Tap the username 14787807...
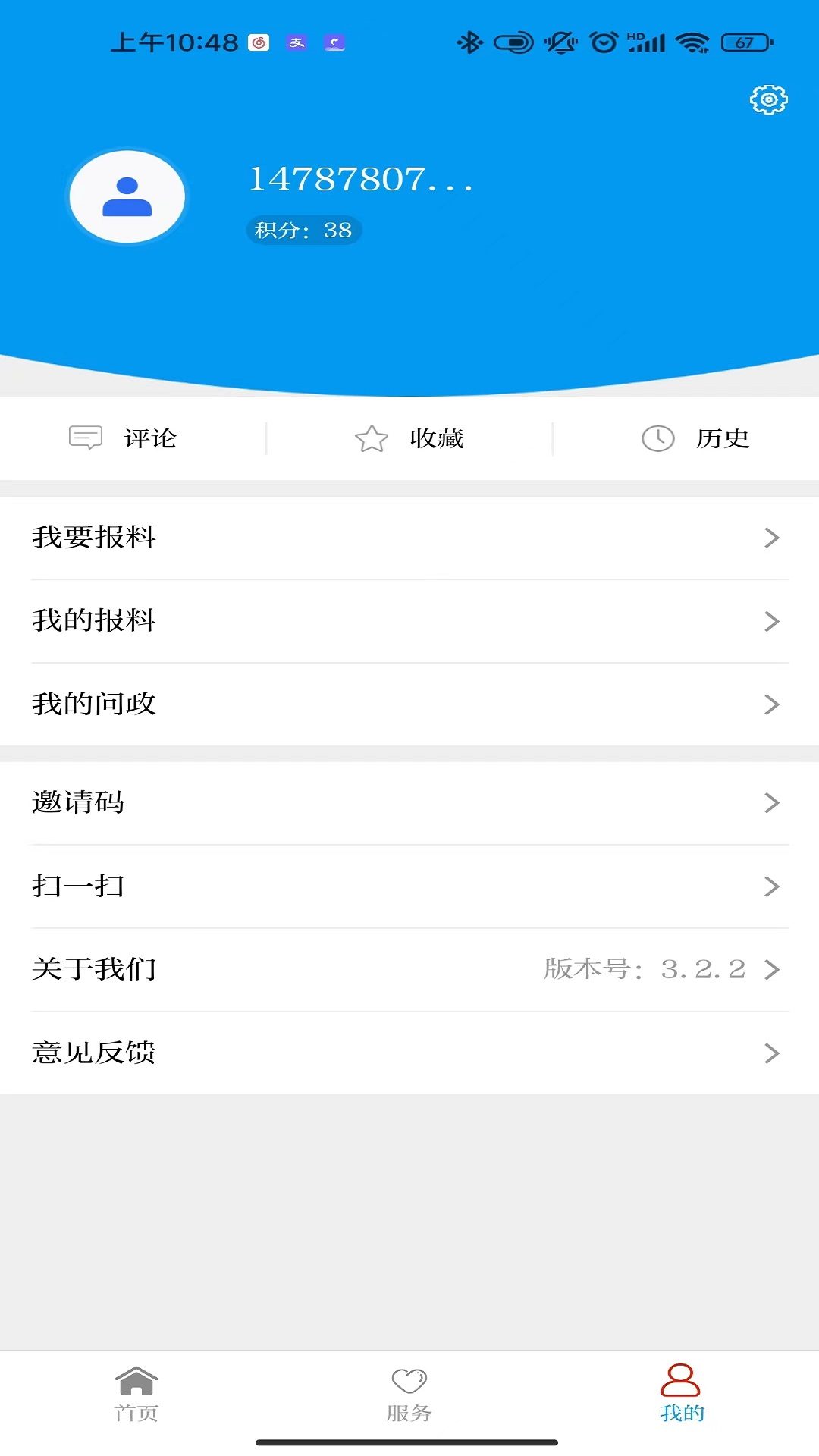 point(360,180)
